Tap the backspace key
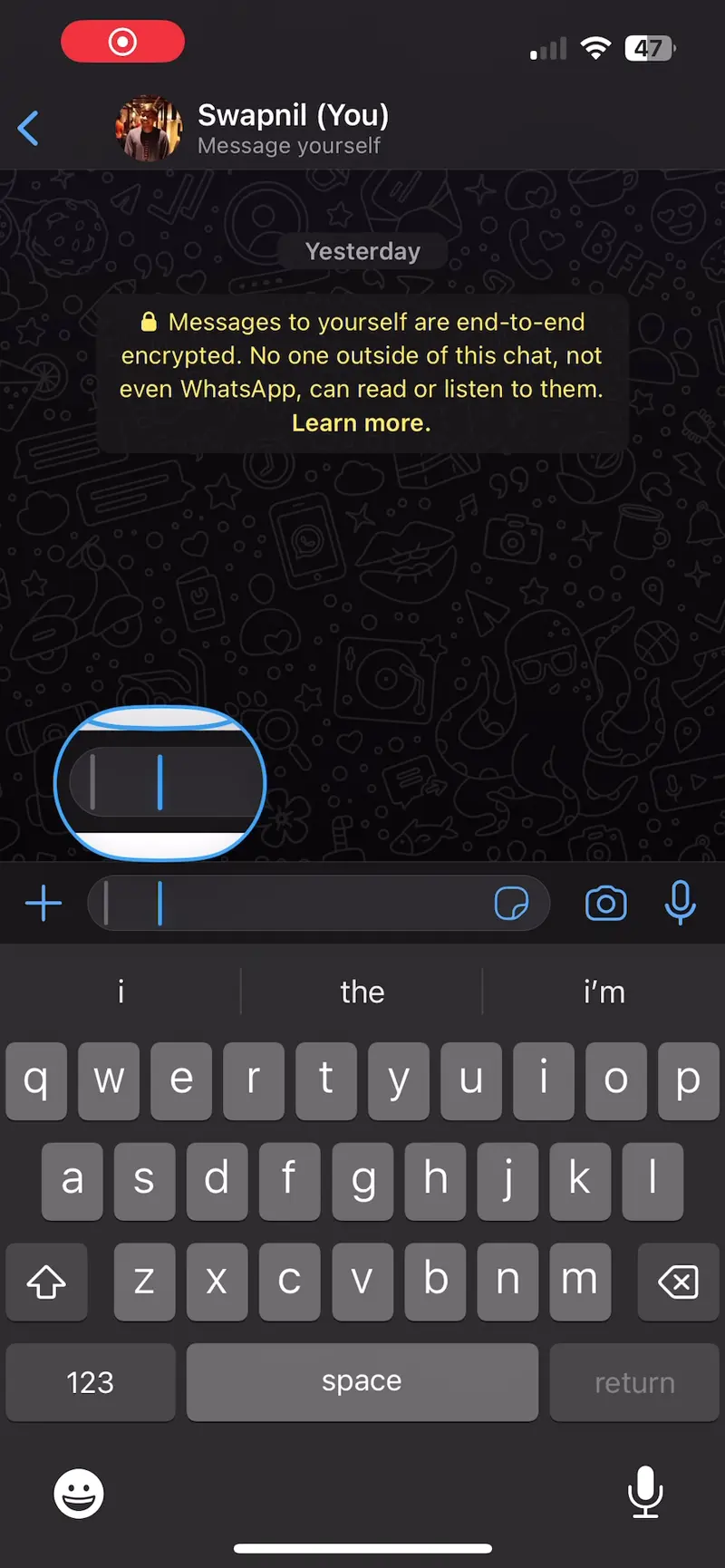Image resolution: width=725 pixels, height=1568 pixels. coord(678,1282)
